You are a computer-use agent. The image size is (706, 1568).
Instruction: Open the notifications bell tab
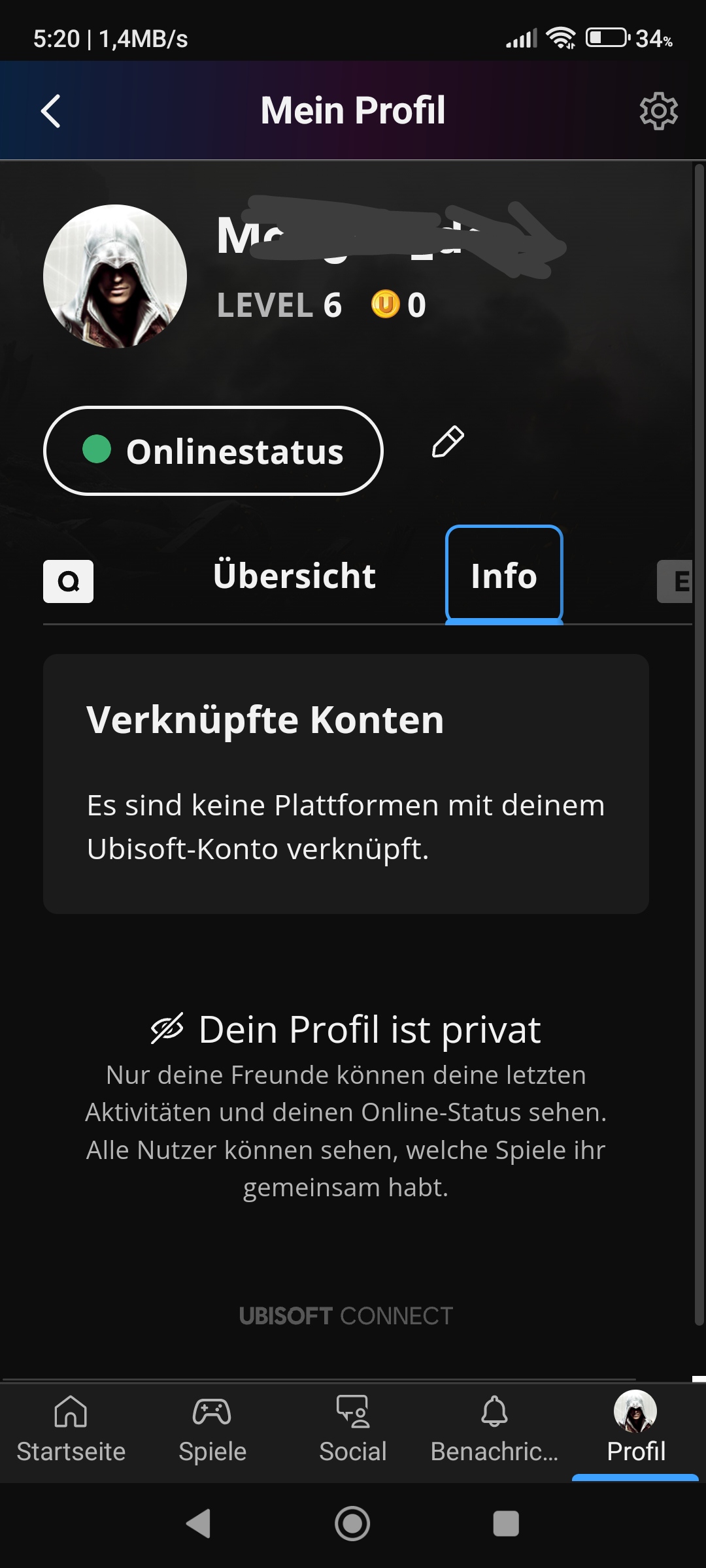pos(494,1429)
